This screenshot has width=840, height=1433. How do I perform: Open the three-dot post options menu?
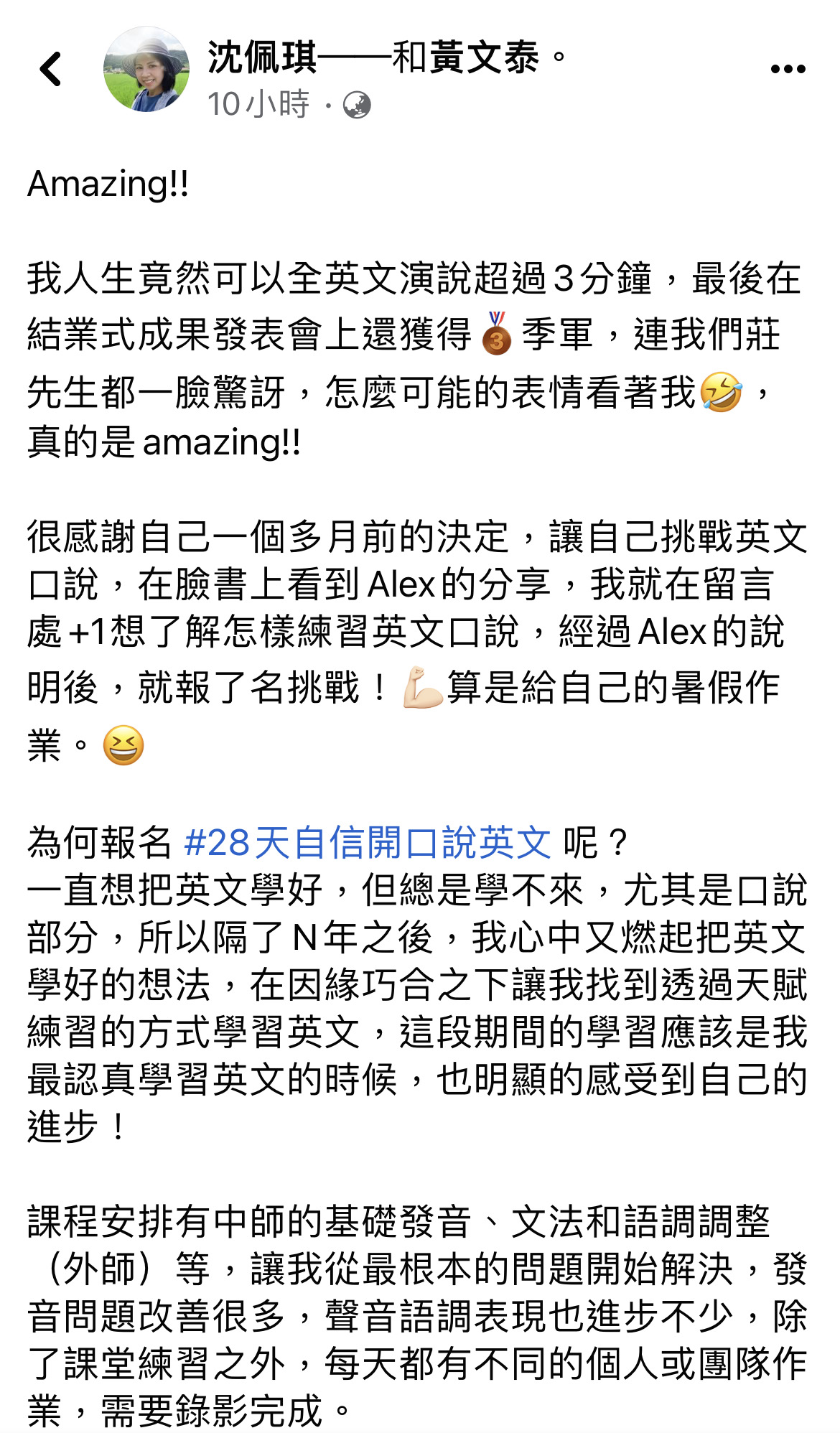pos(788,69)
